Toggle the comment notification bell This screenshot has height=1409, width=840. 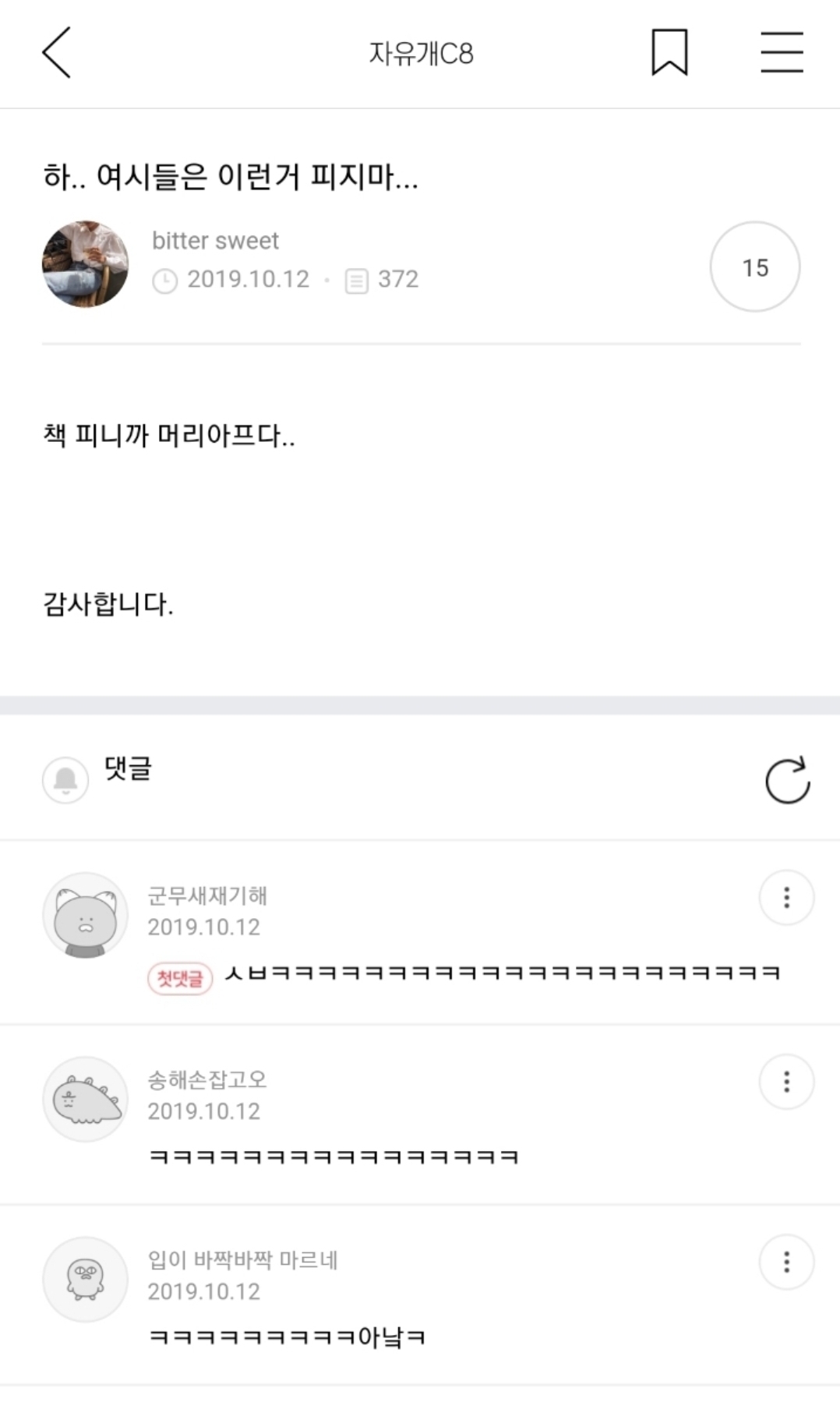[65, 779]
